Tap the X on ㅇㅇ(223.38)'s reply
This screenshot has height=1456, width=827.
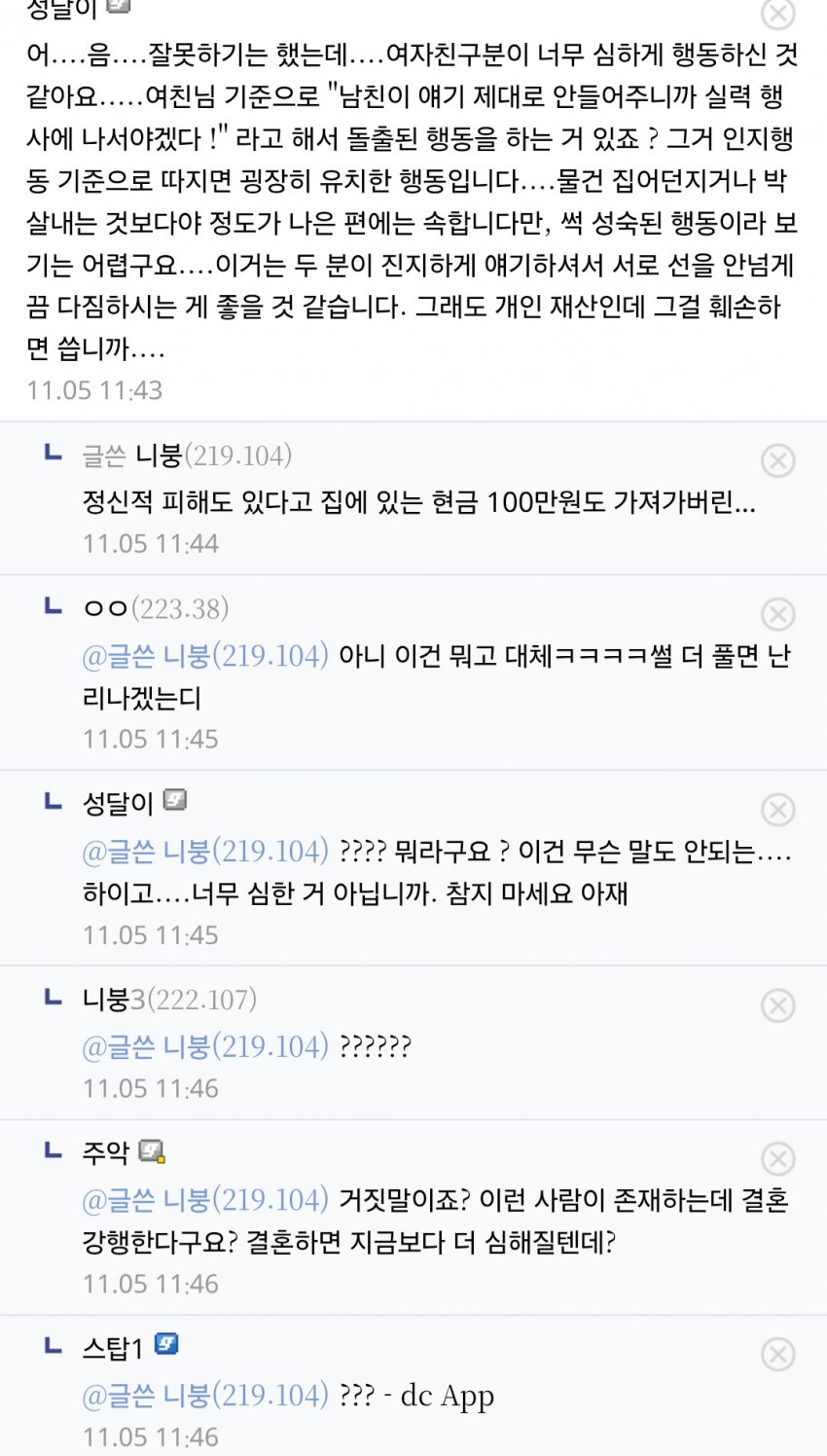(777, 614)
